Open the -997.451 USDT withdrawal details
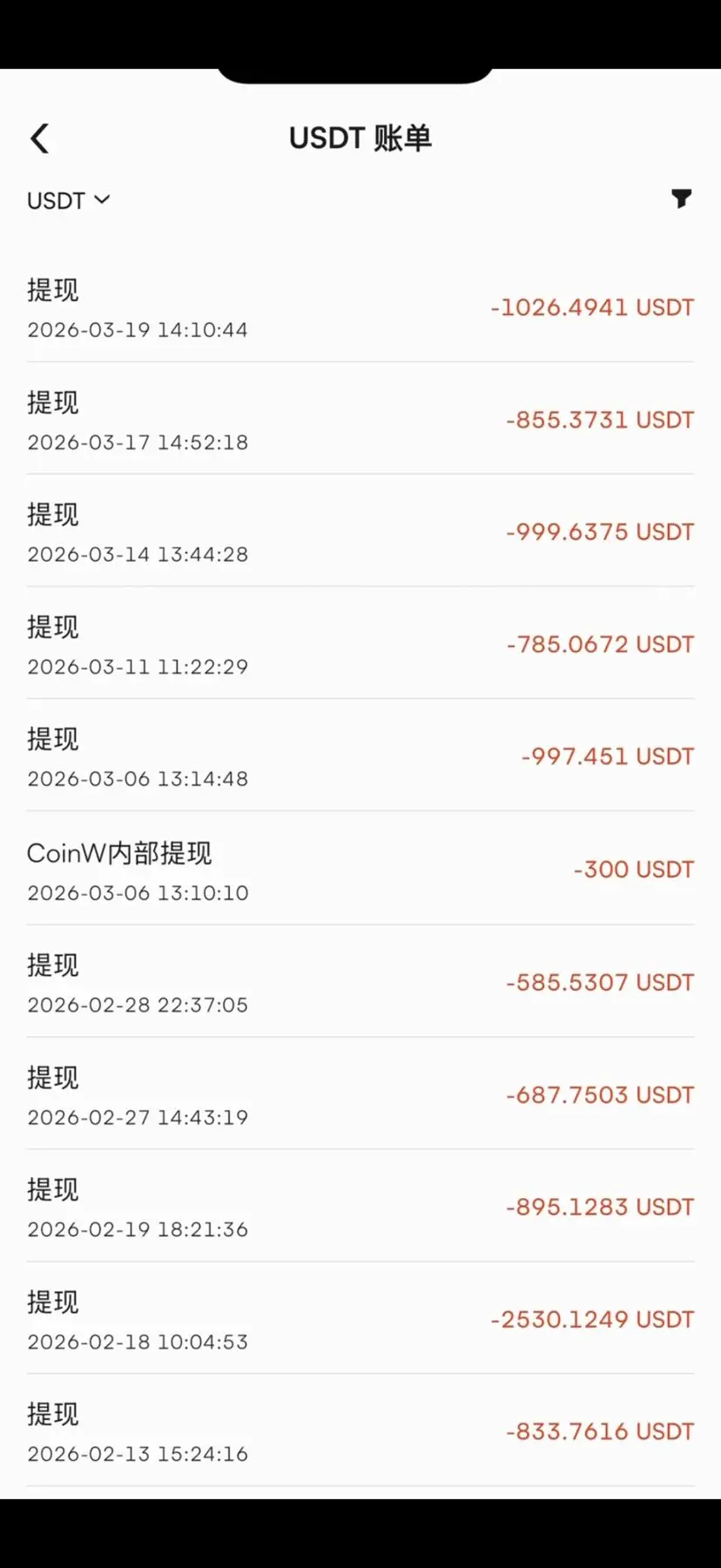The image size is (721, 1568). pyautogui.click(x=360, y=757)
